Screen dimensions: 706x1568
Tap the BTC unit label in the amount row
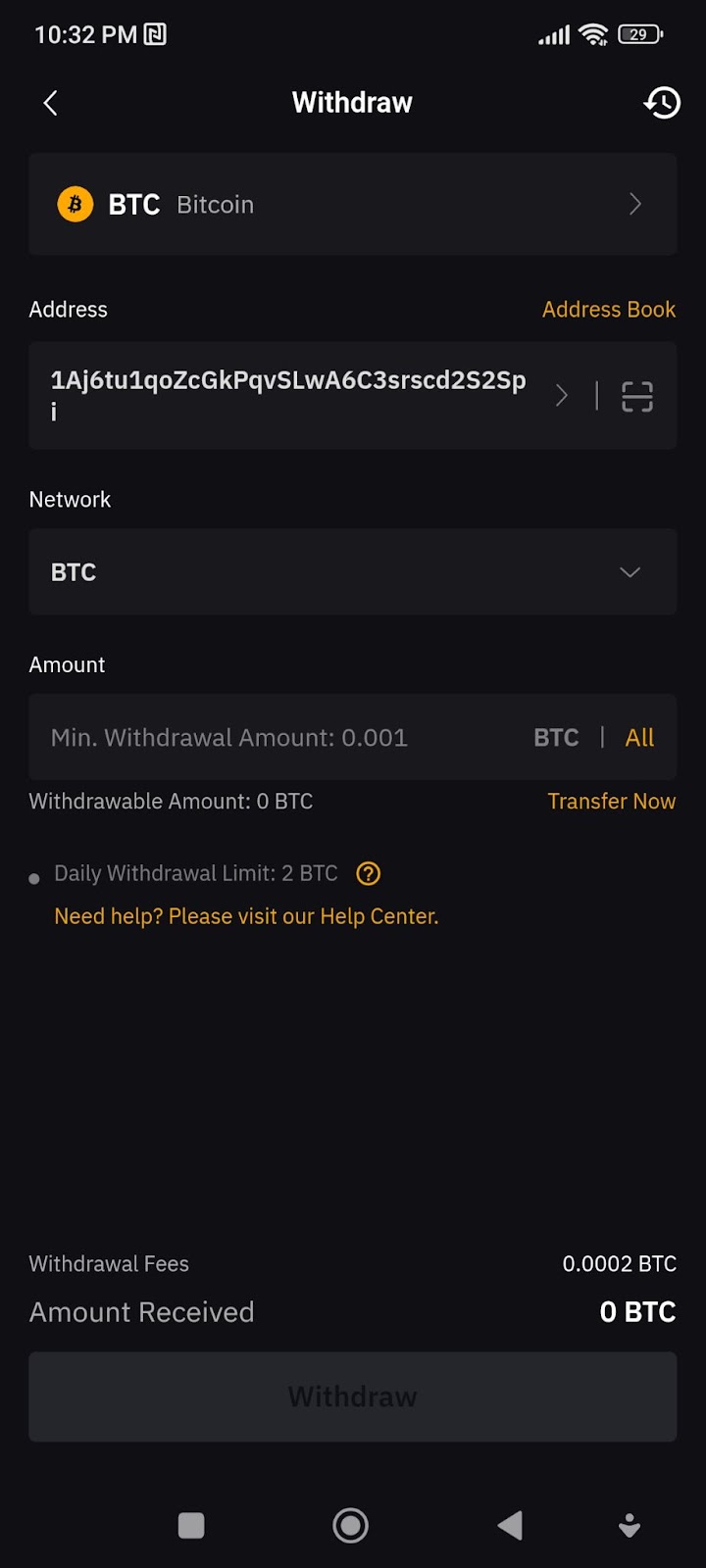point(555,737)
